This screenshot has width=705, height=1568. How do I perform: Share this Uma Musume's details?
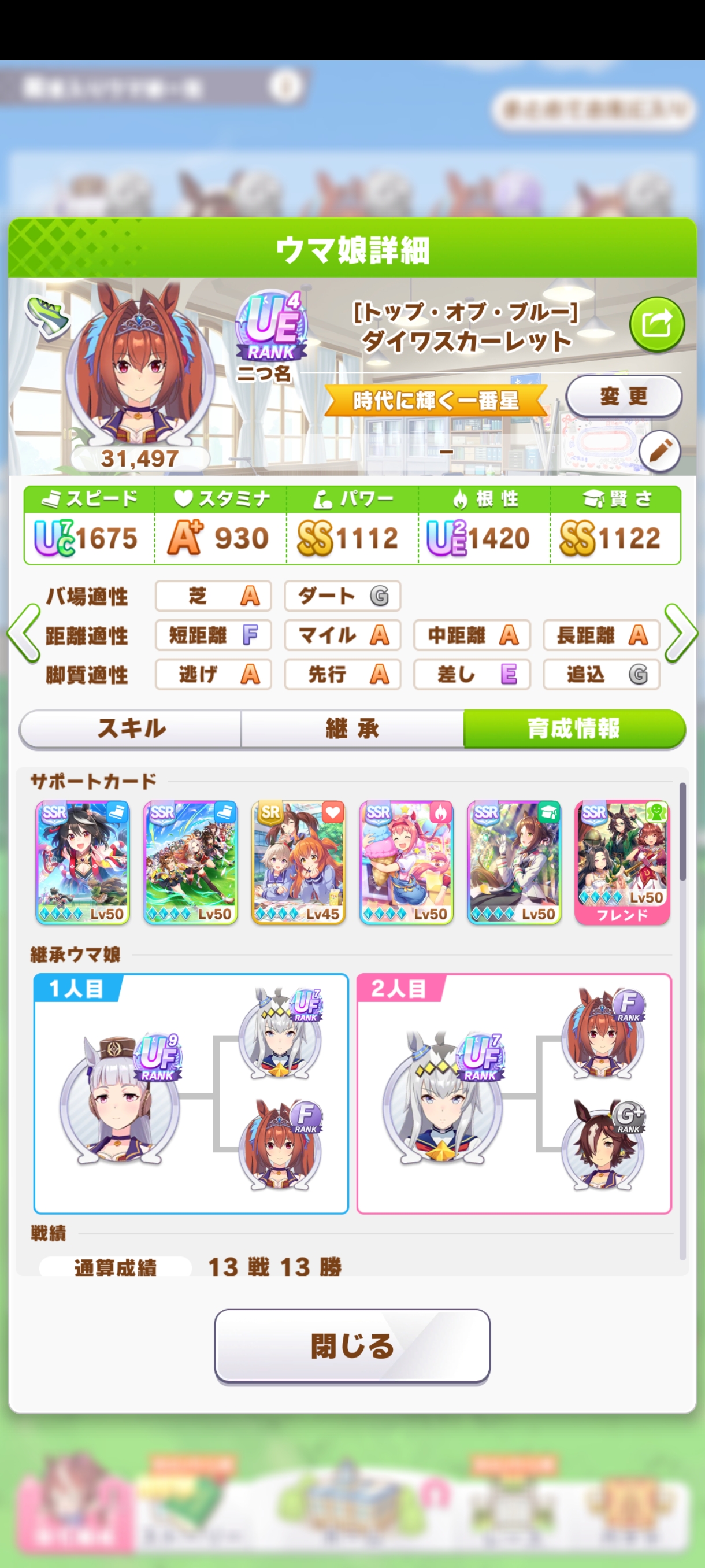pos(656,324)
